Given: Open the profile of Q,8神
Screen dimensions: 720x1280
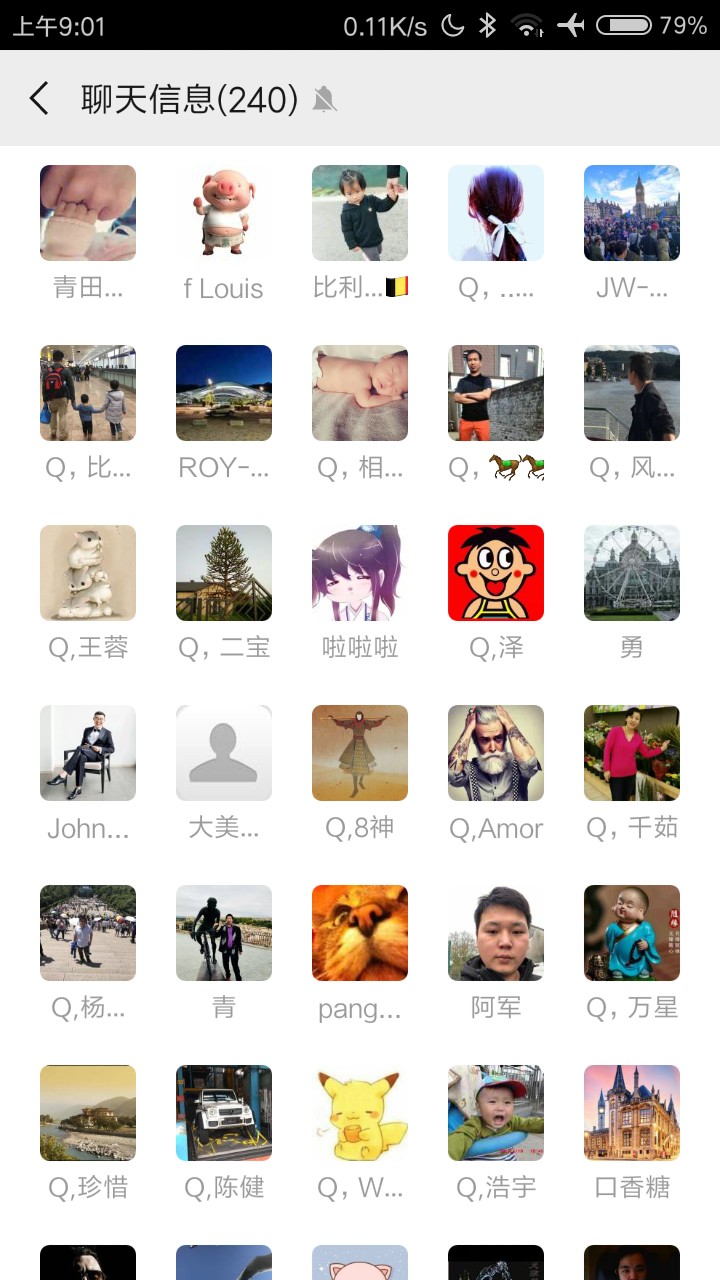Looking at the screenshot, I should pyautogui.click(x=360, y=753).
